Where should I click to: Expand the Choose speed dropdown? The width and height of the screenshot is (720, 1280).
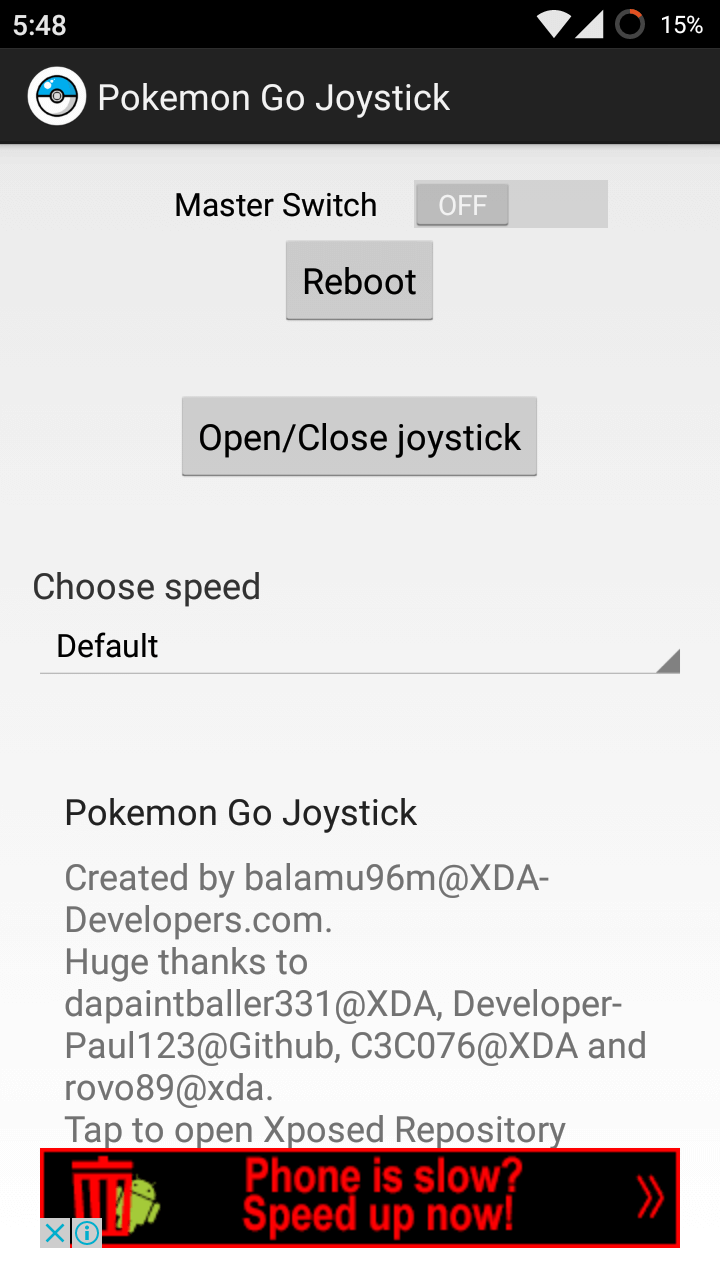click(360, 646)
